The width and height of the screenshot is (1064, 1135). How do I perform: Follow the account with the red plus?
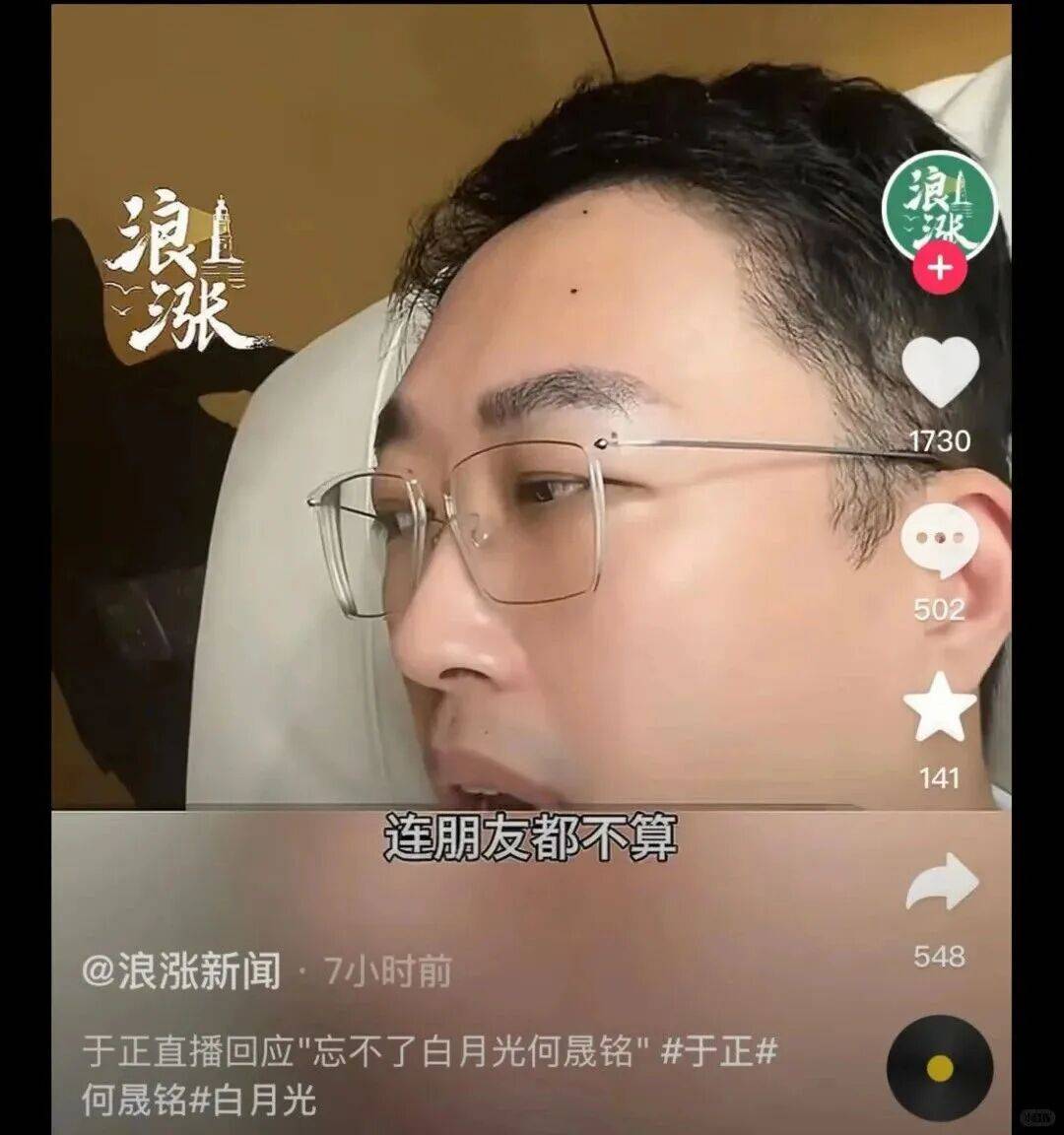(939, 268)
